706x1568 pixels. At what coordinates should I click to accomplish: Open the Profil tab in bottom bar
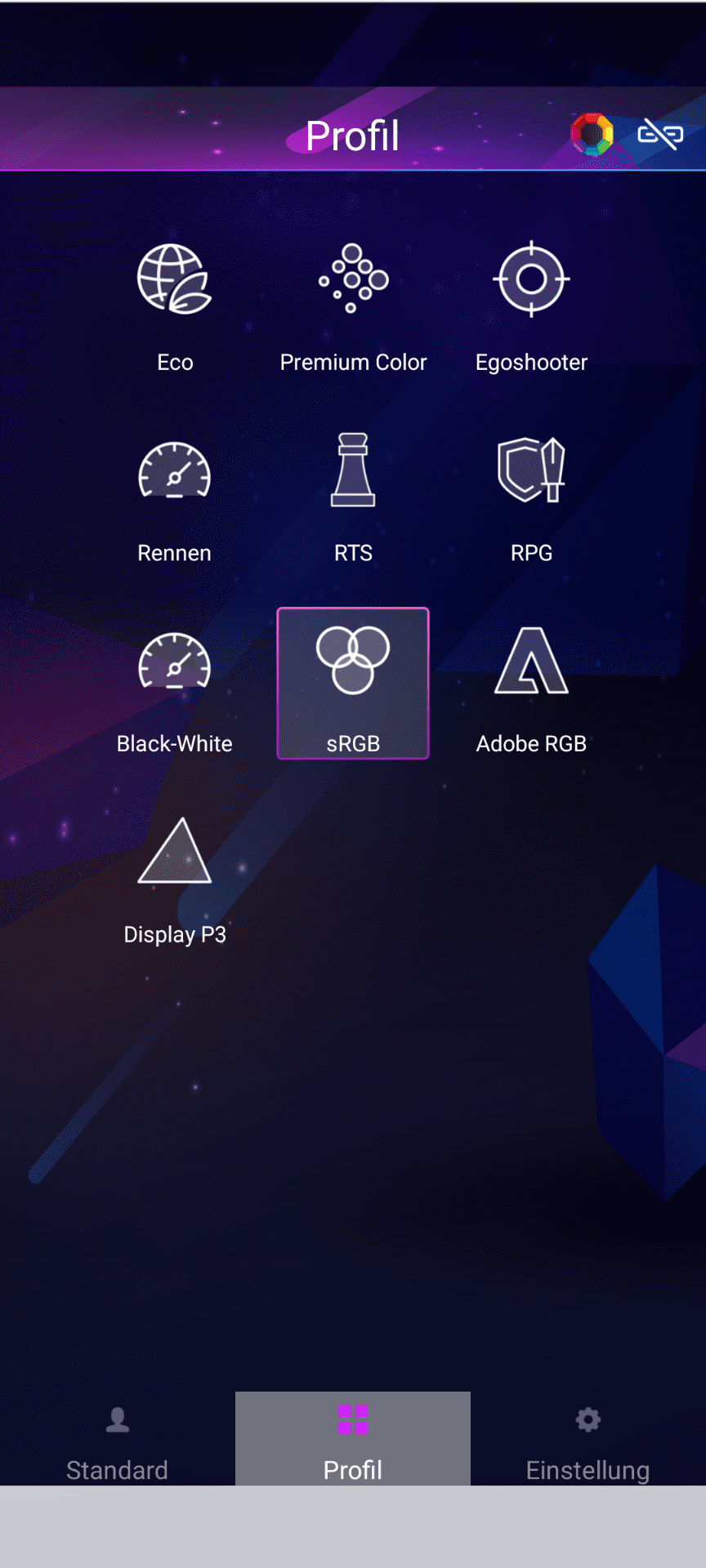(x=353, y=1441)
